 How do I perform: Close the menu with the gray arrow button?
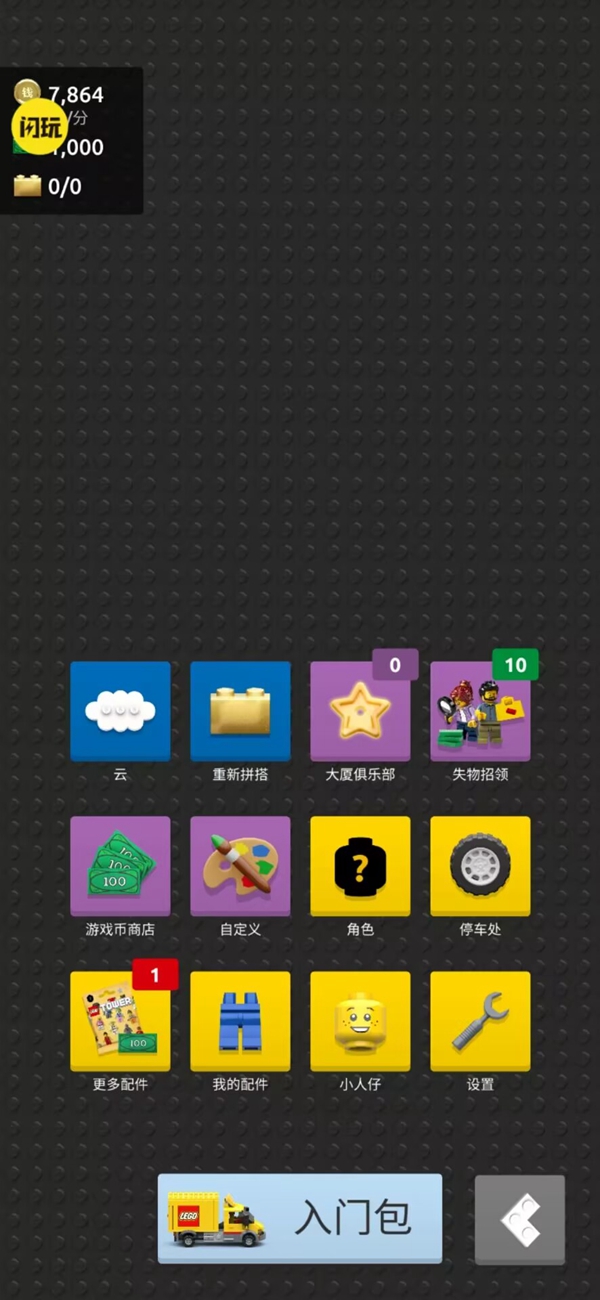pyautogui.click(x=520, y=1220)
